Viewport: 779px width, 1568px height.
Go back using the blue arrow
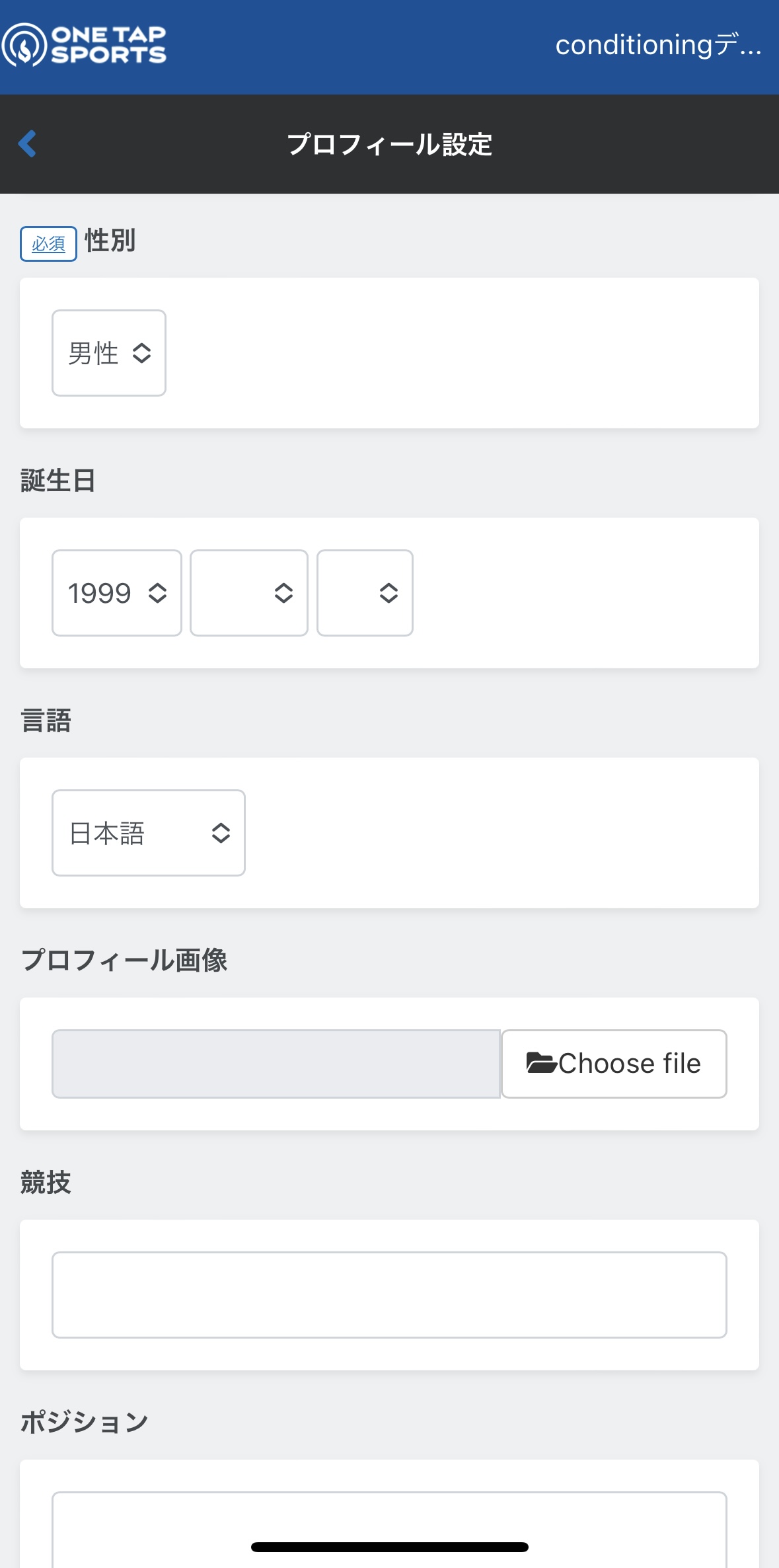coord(27,143)
